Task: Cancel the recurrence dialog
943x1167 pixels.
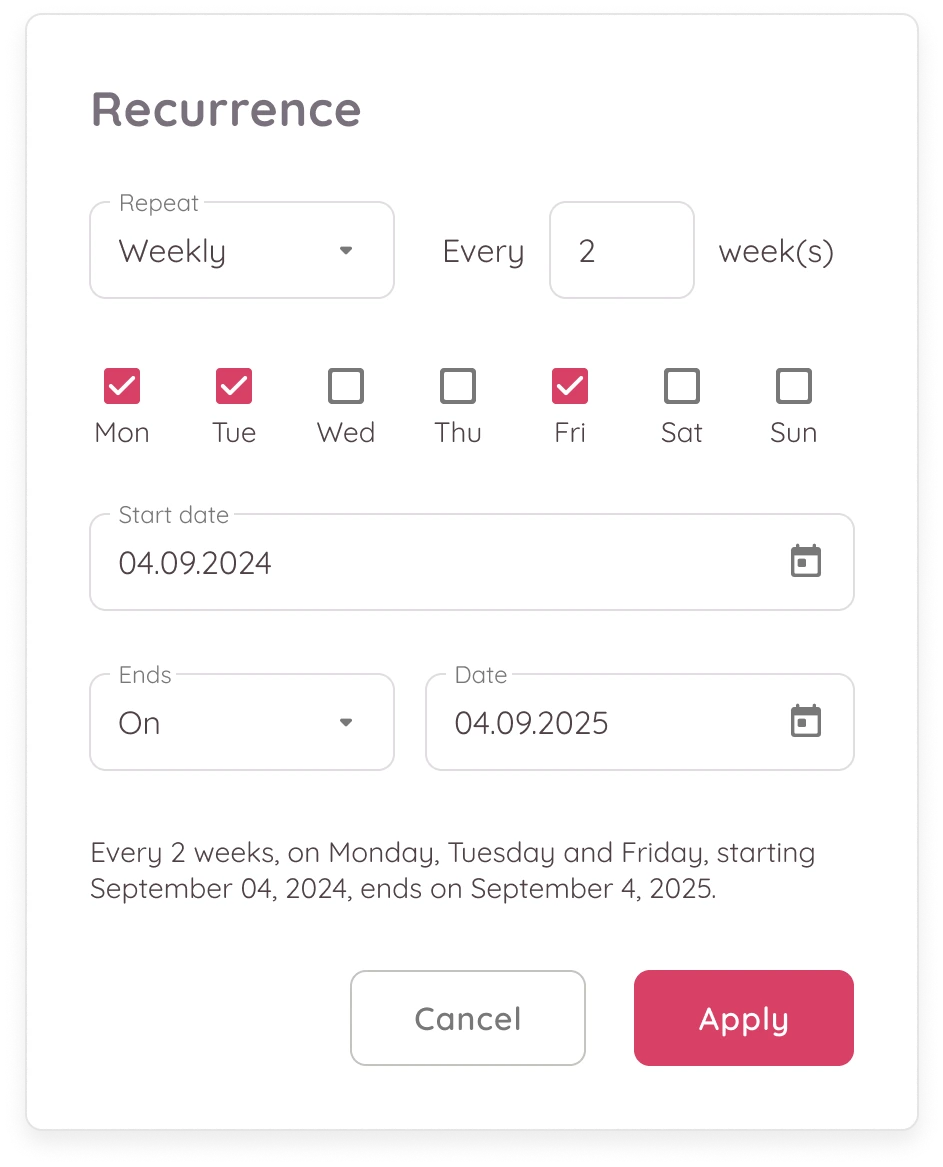Action: click(468, 1018)
